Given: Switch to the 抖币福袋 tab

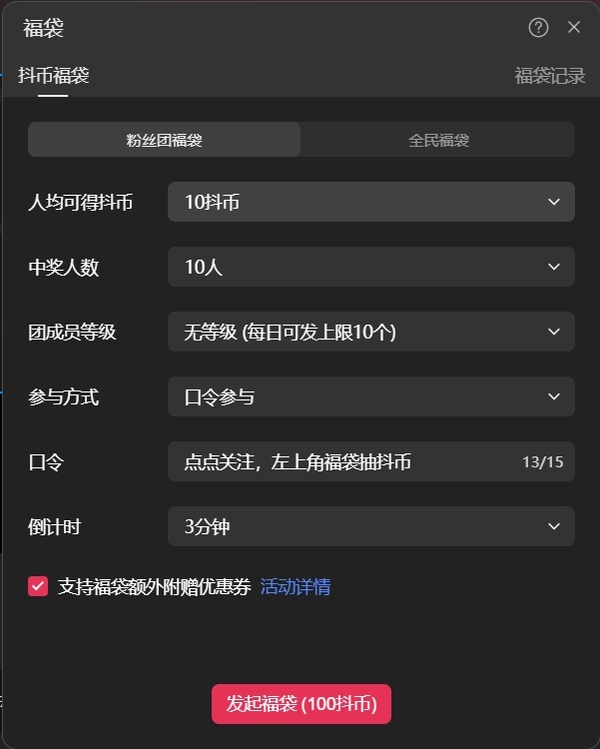Looking at the screenshot, I should (54, 76).
